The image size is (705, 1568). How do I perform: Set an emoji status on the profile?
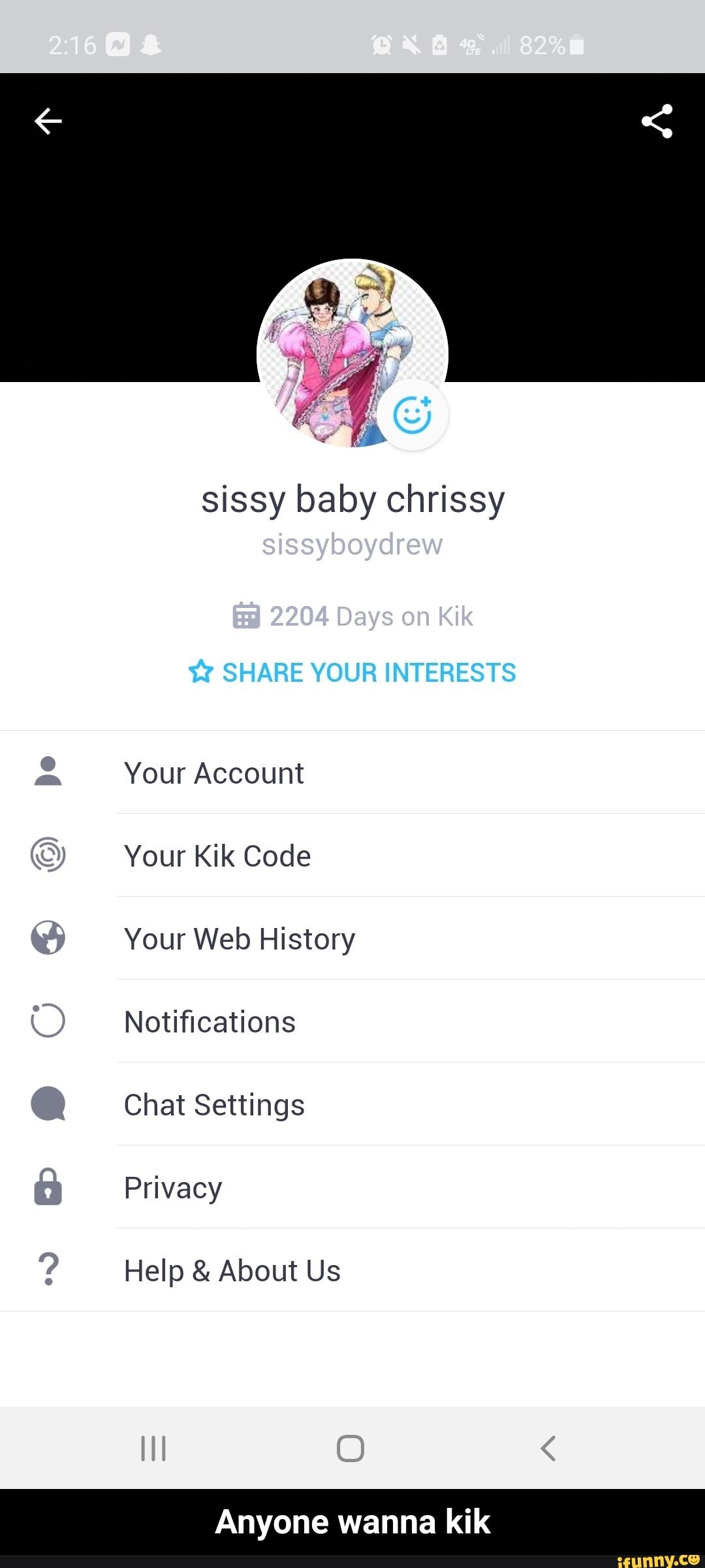(x=413, y=415)
